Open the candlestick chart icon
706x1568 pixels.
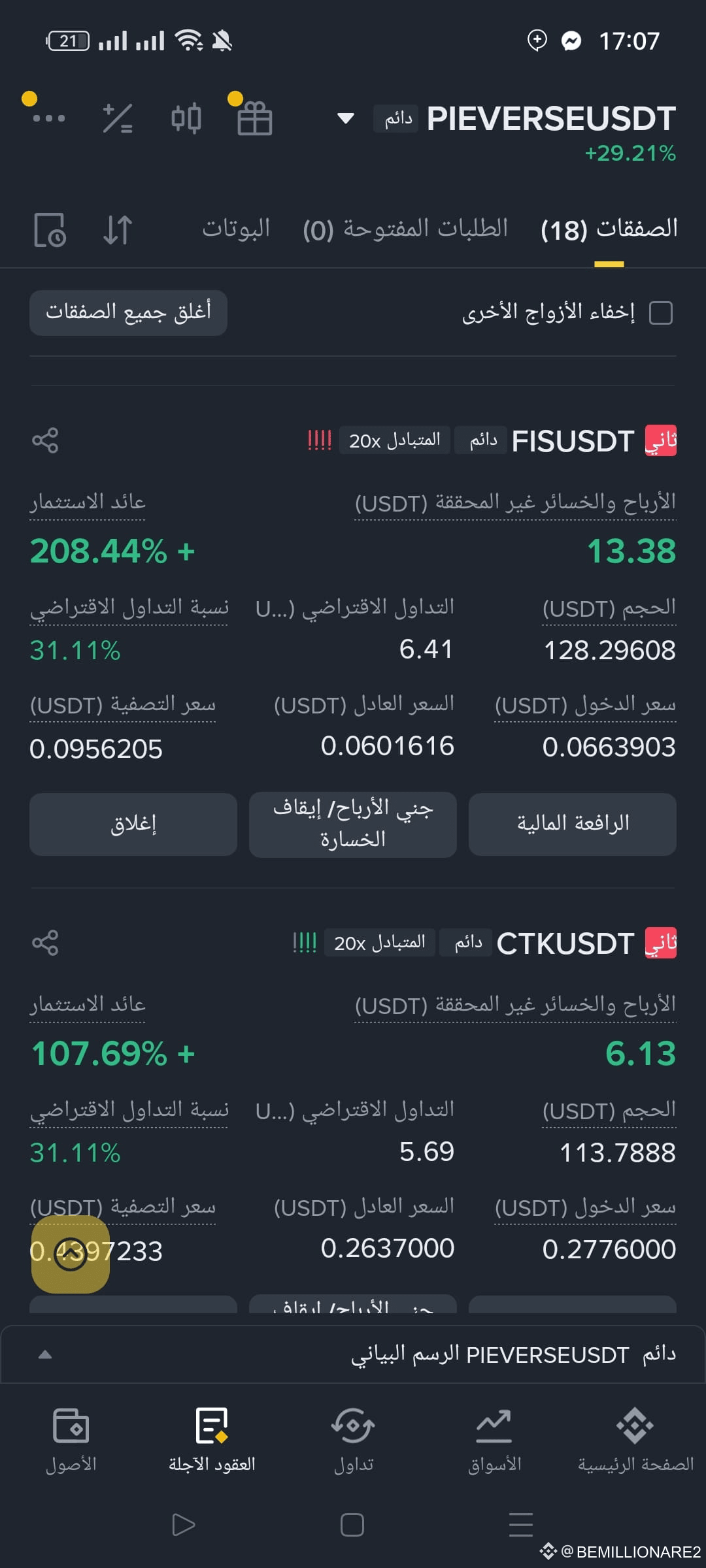(186, 119)
